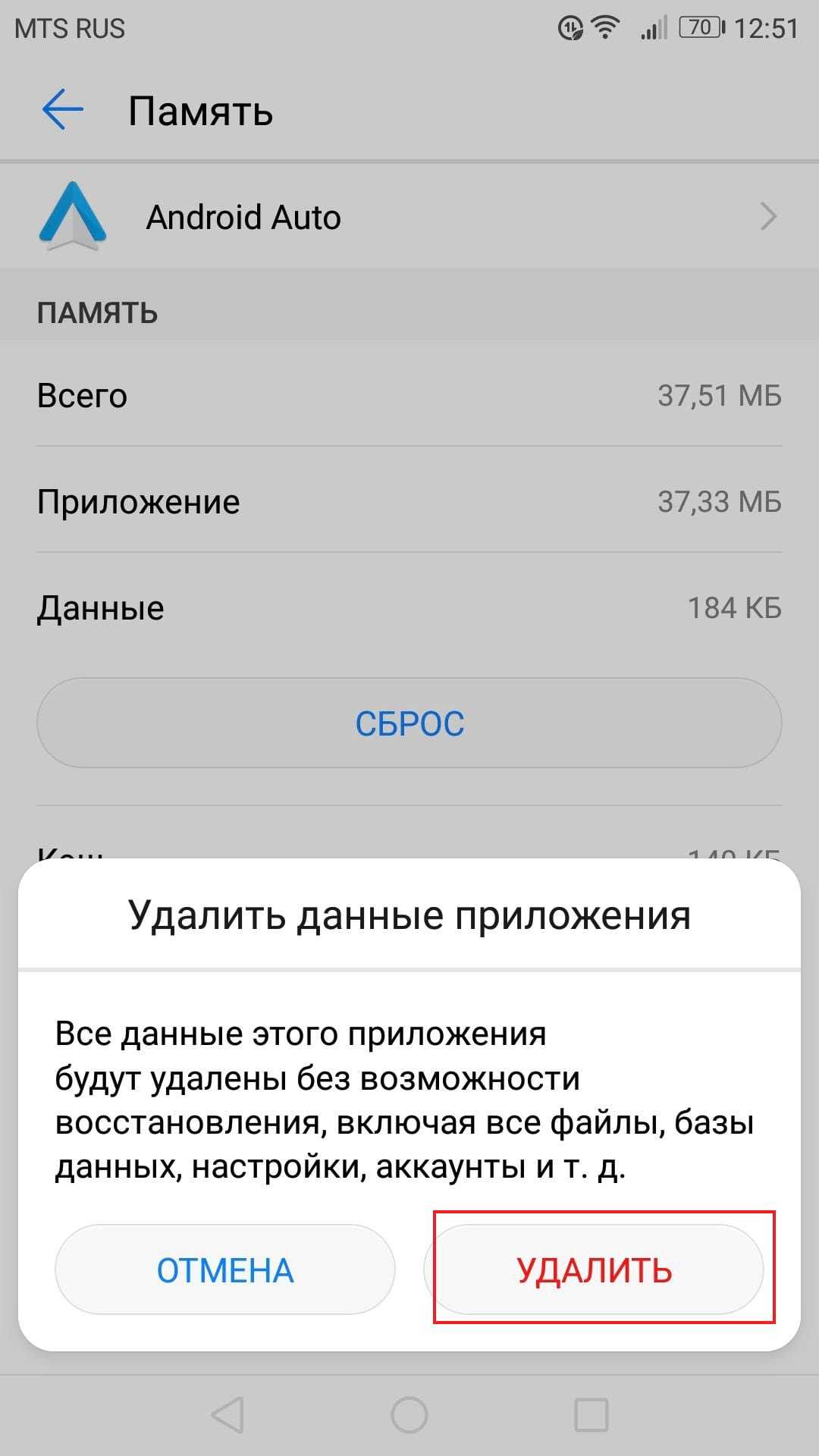Tap the system home button
Viewport: 819px width, 1456px height.
pos(409,1415)
